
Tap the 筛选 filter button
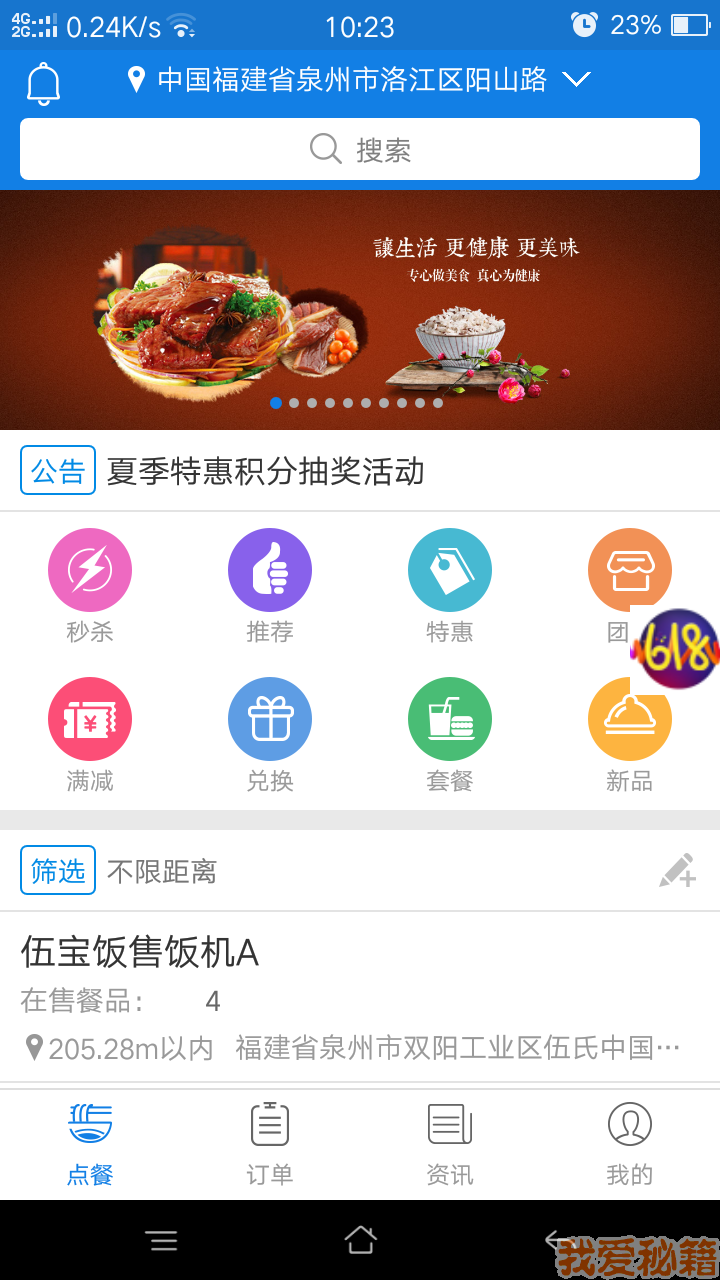point(58,871)
